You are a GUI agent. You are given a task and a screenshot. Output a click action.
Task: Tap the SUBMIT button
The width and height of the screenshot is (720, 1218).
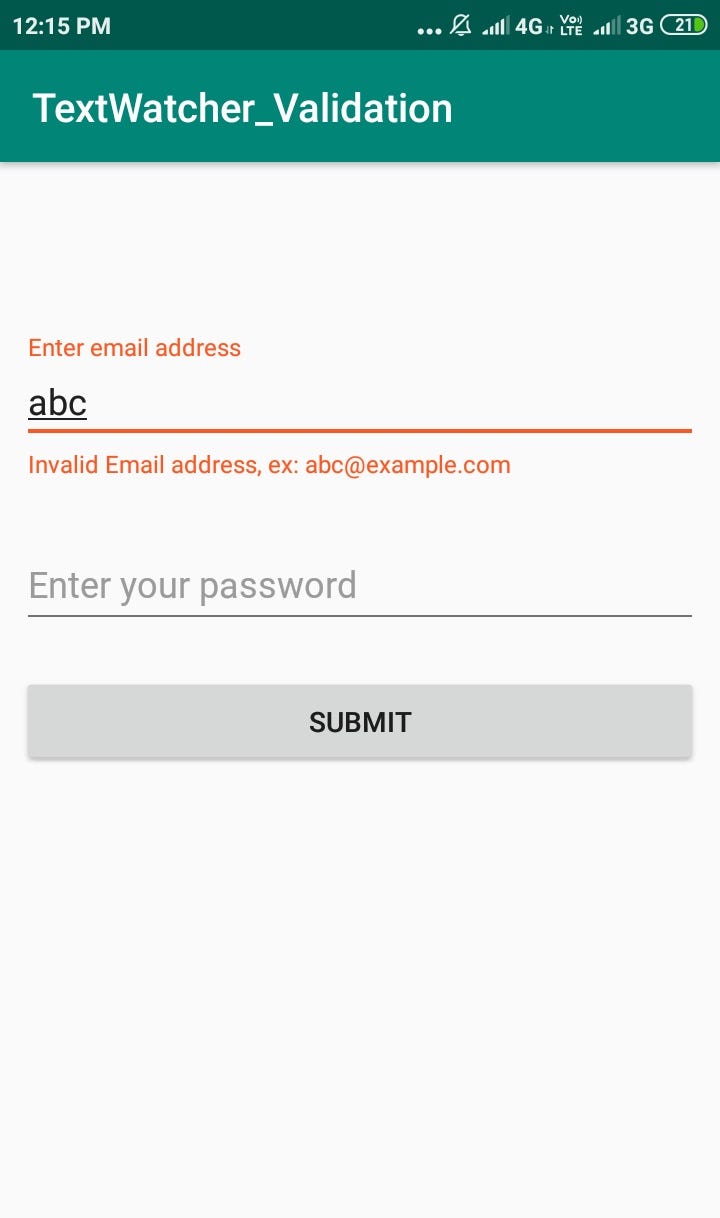tap(360, 722)
